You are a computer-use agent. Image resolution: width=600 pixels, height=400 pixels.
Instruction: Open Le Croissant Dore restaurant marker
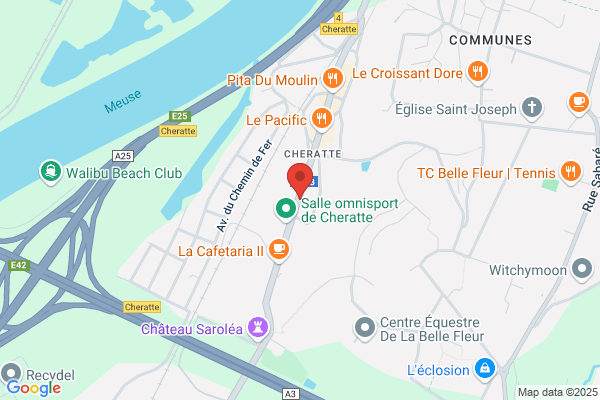pyautogui.click(x=478, y=72)
